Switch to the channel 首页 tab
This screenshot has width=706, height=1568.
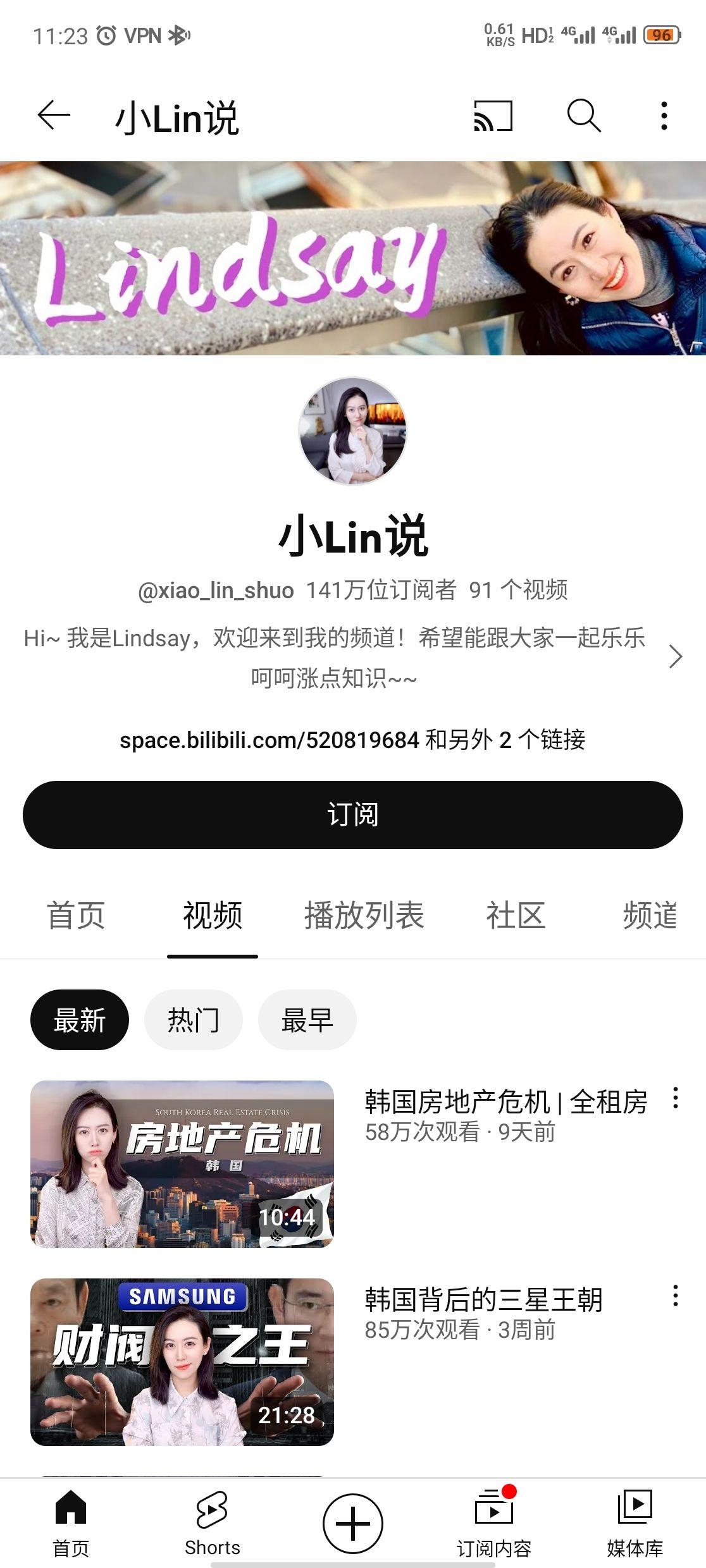pos(76,915)
